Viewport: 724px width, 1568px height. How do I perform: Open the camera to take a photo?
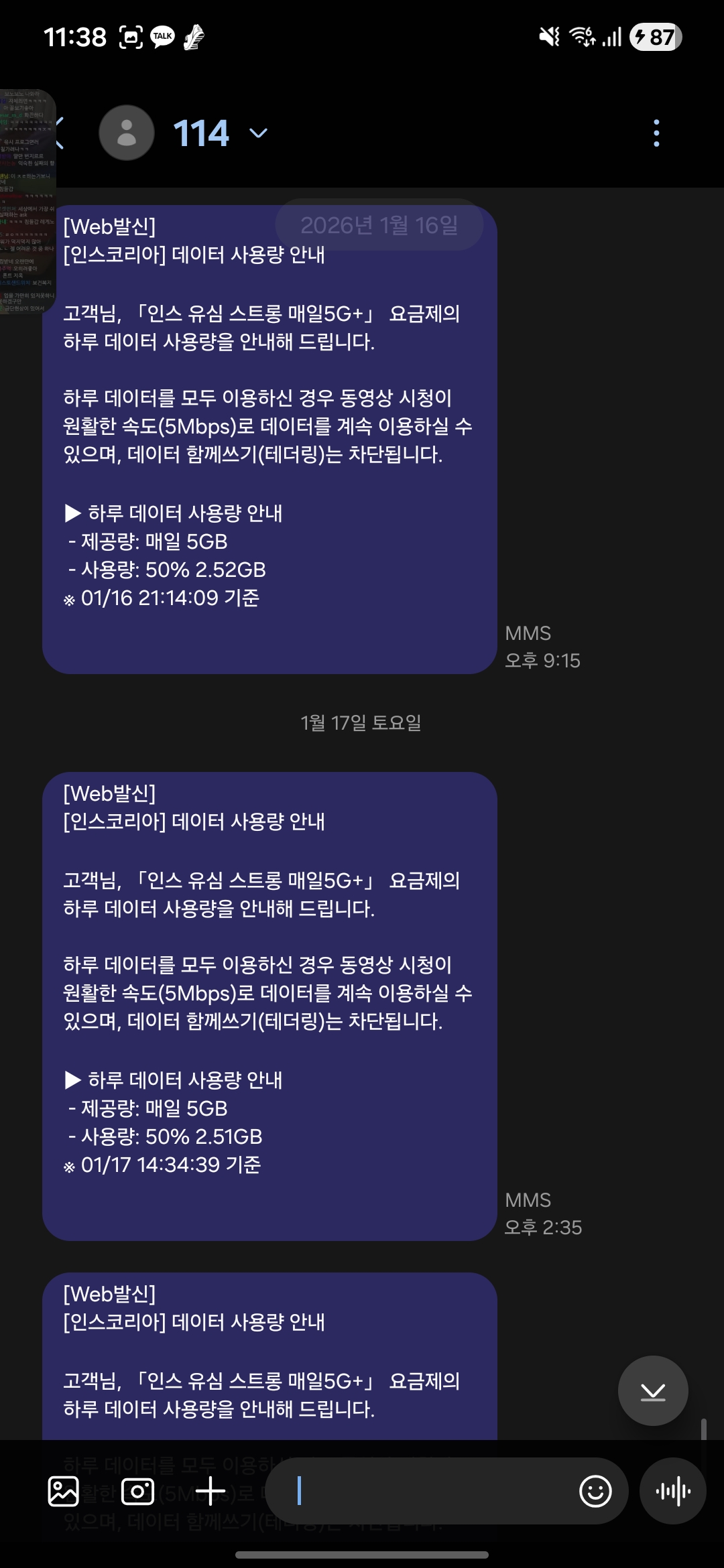[137, 1492]
